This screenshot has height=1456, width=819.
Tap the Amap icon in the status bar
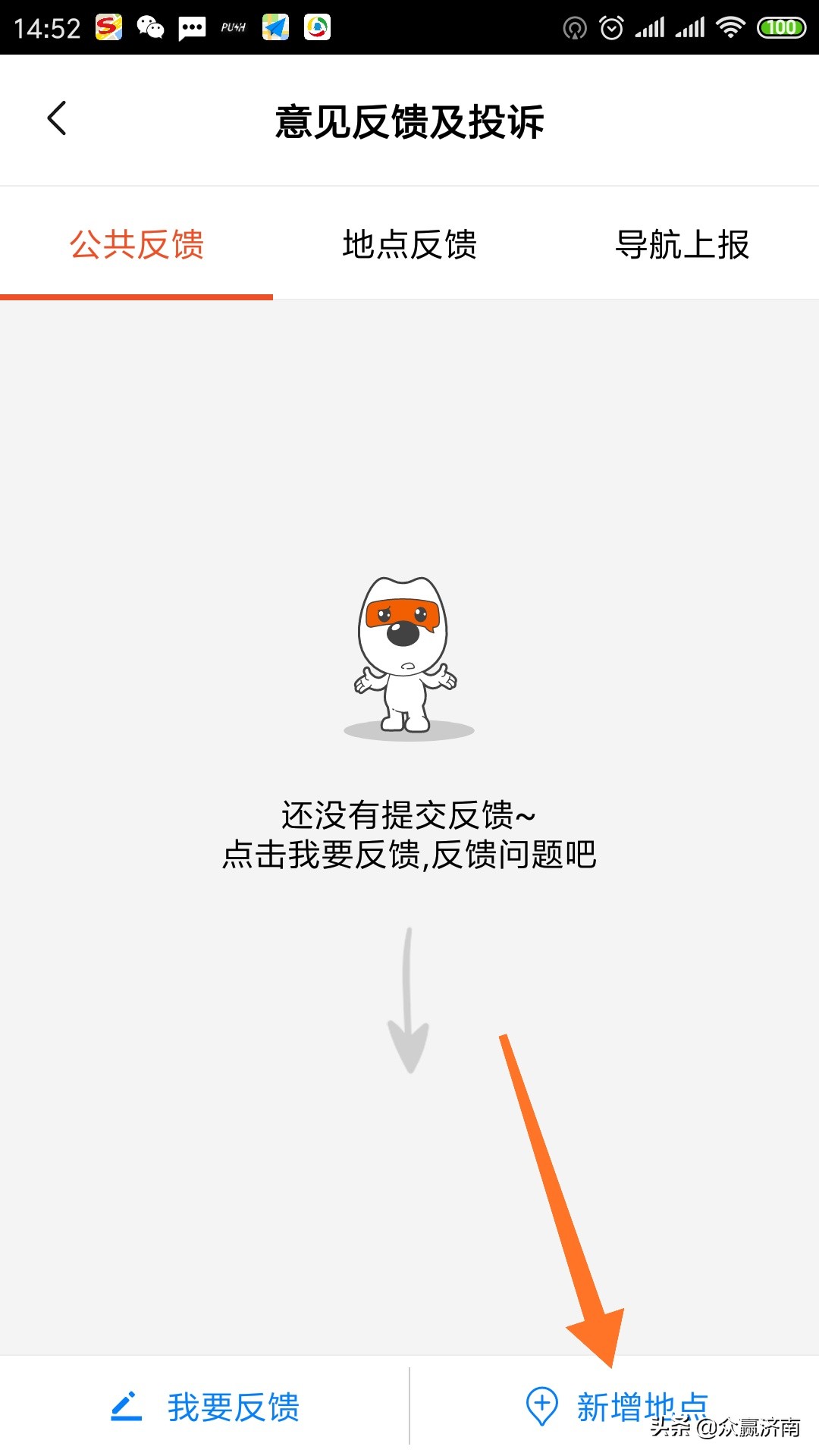(275, 27)
